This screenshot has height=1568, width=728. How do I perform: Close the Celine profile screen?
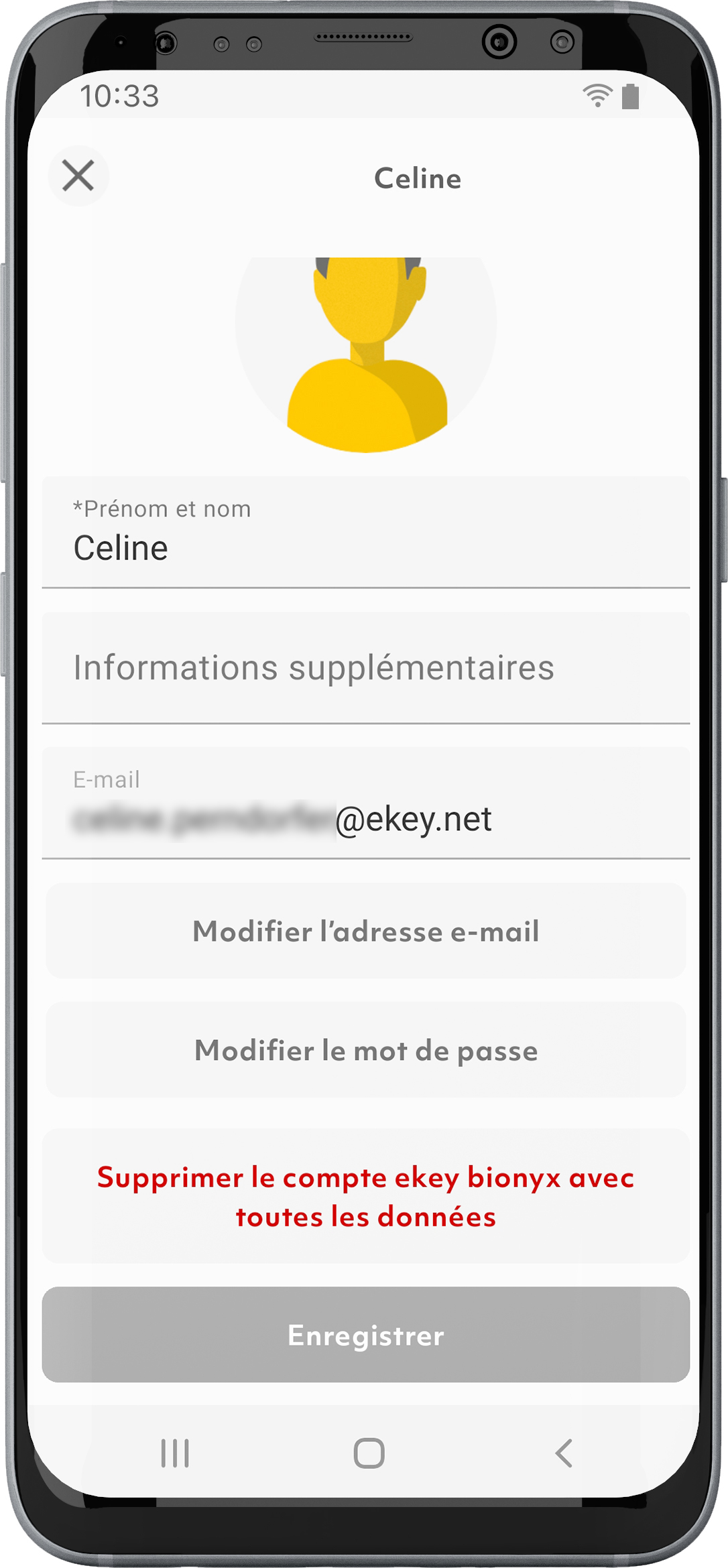[78, 176]
